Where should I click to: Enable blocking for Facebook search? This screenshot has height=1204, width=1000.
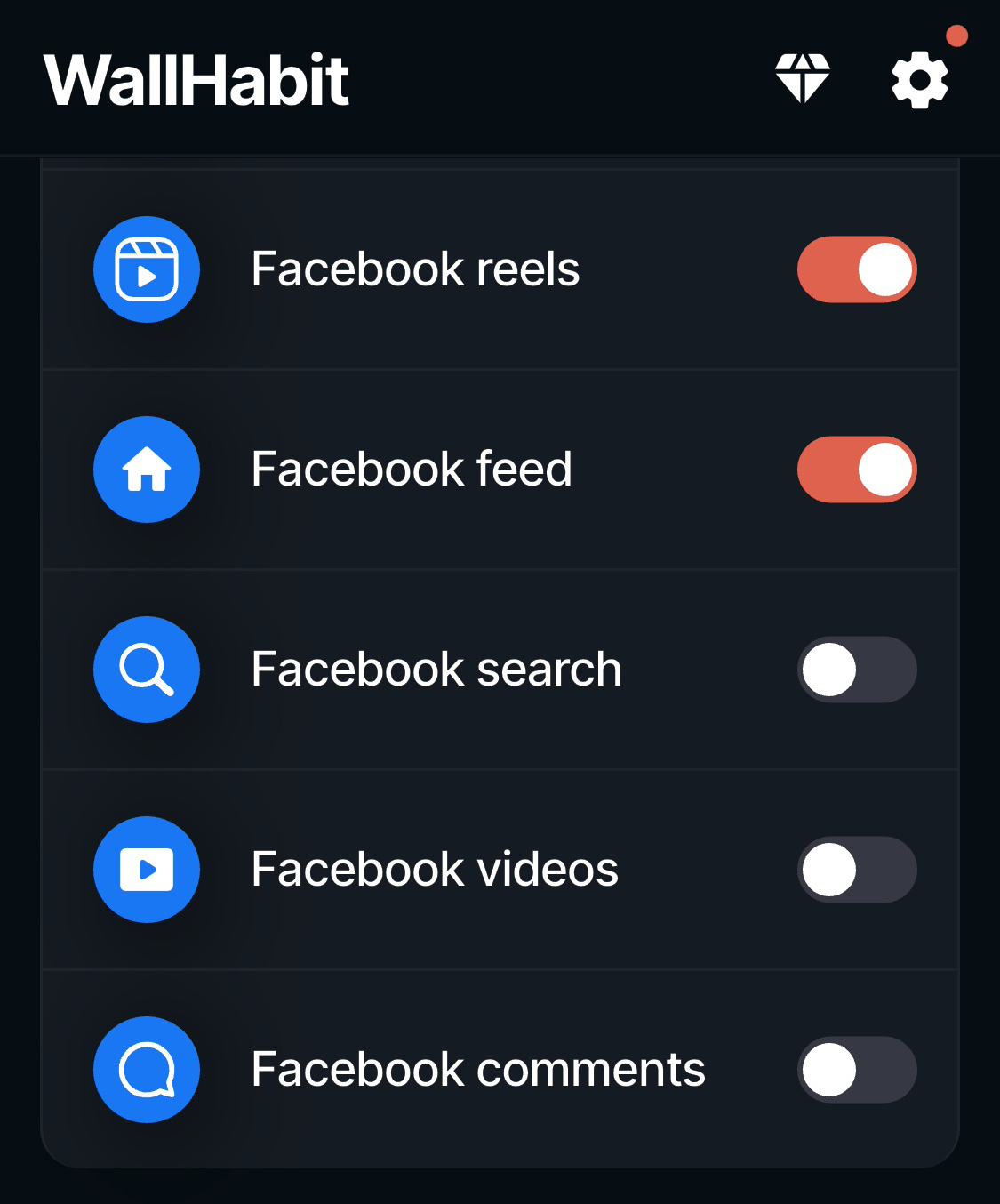857,670
